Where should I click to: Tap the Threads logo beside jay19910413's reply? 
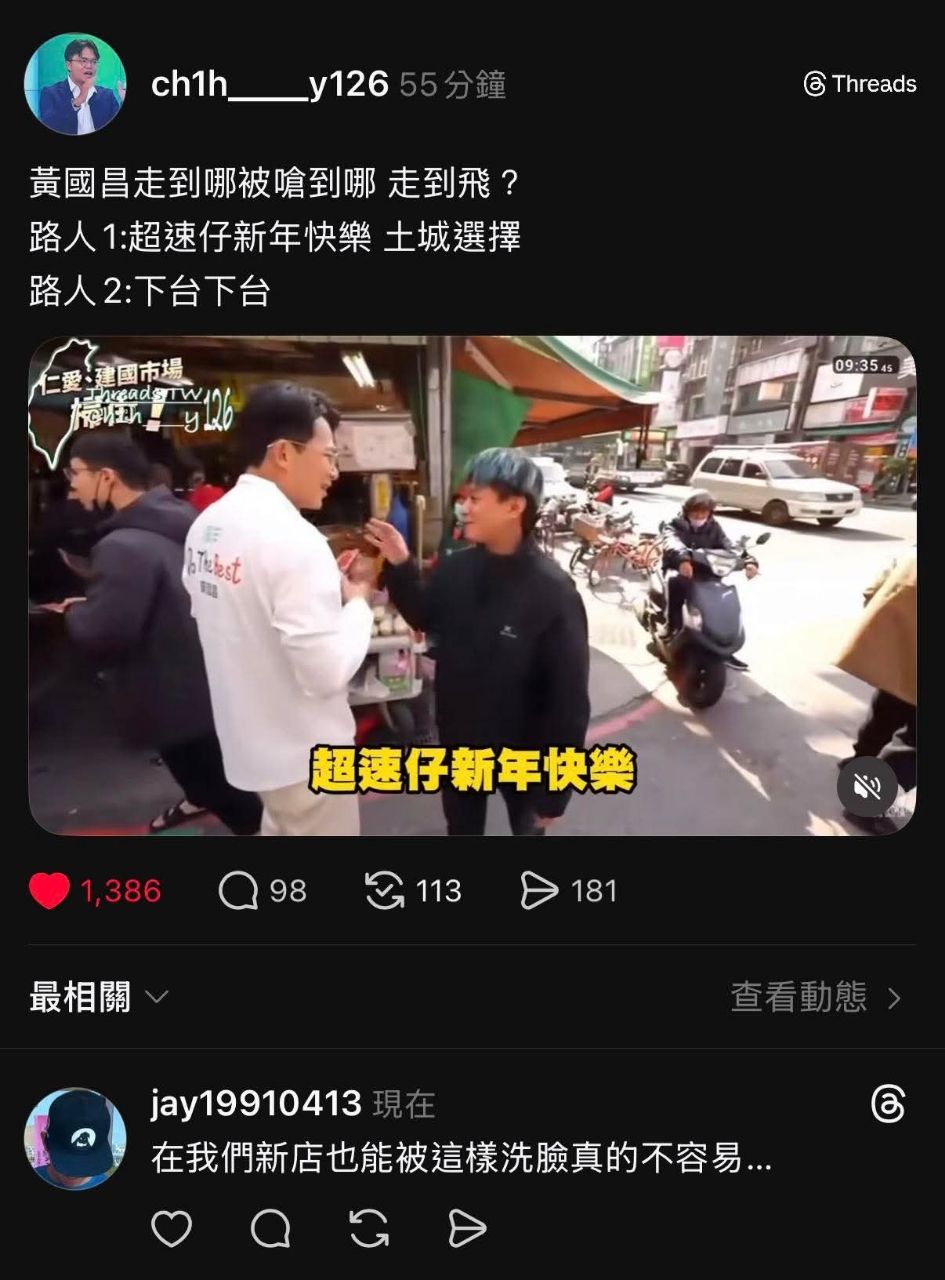[x=888, y=1105]
